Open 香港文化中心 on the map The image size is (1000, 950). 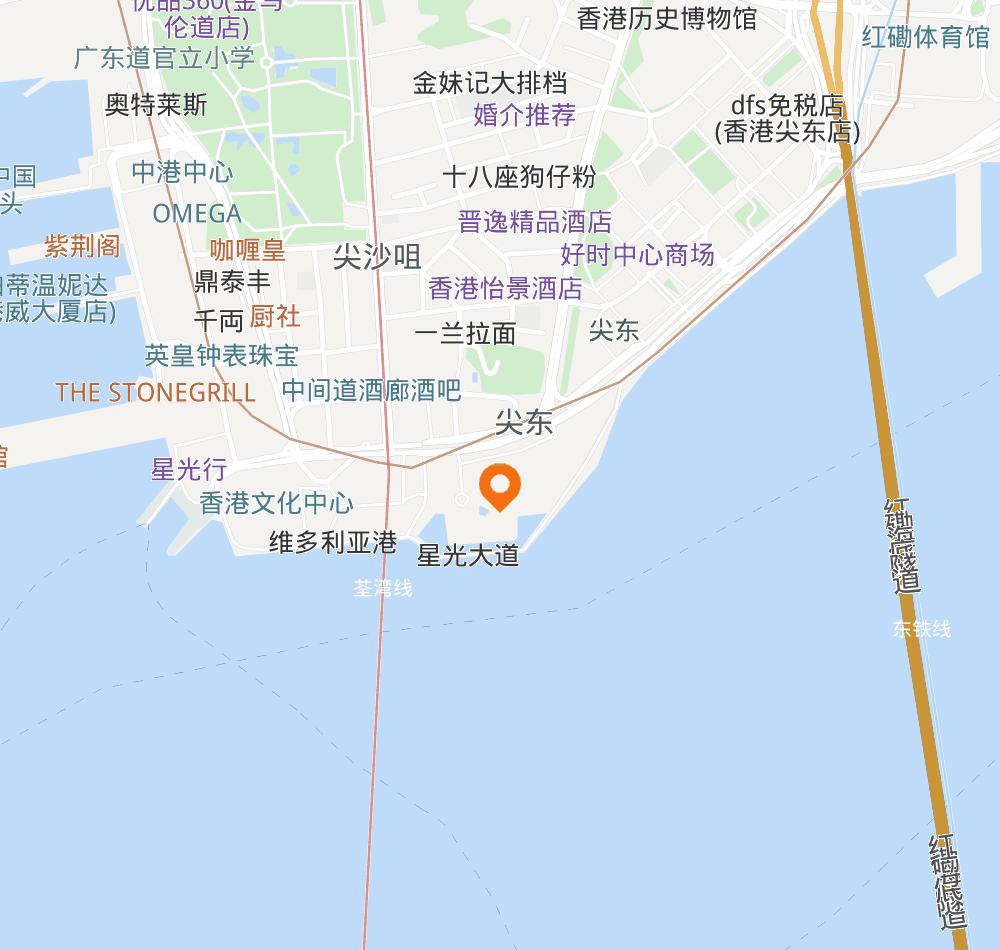pyautogui.click(x=276, y=503)
